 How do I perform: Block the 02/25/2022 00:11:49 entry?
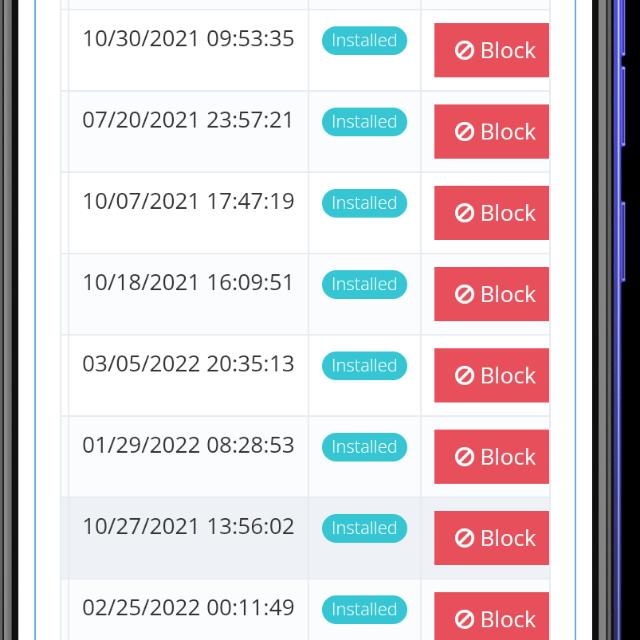[492, 617]
